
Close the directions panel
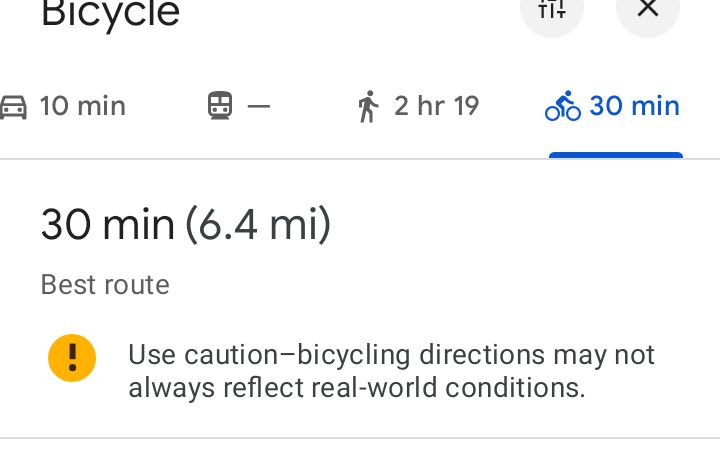tap(648, 8)
